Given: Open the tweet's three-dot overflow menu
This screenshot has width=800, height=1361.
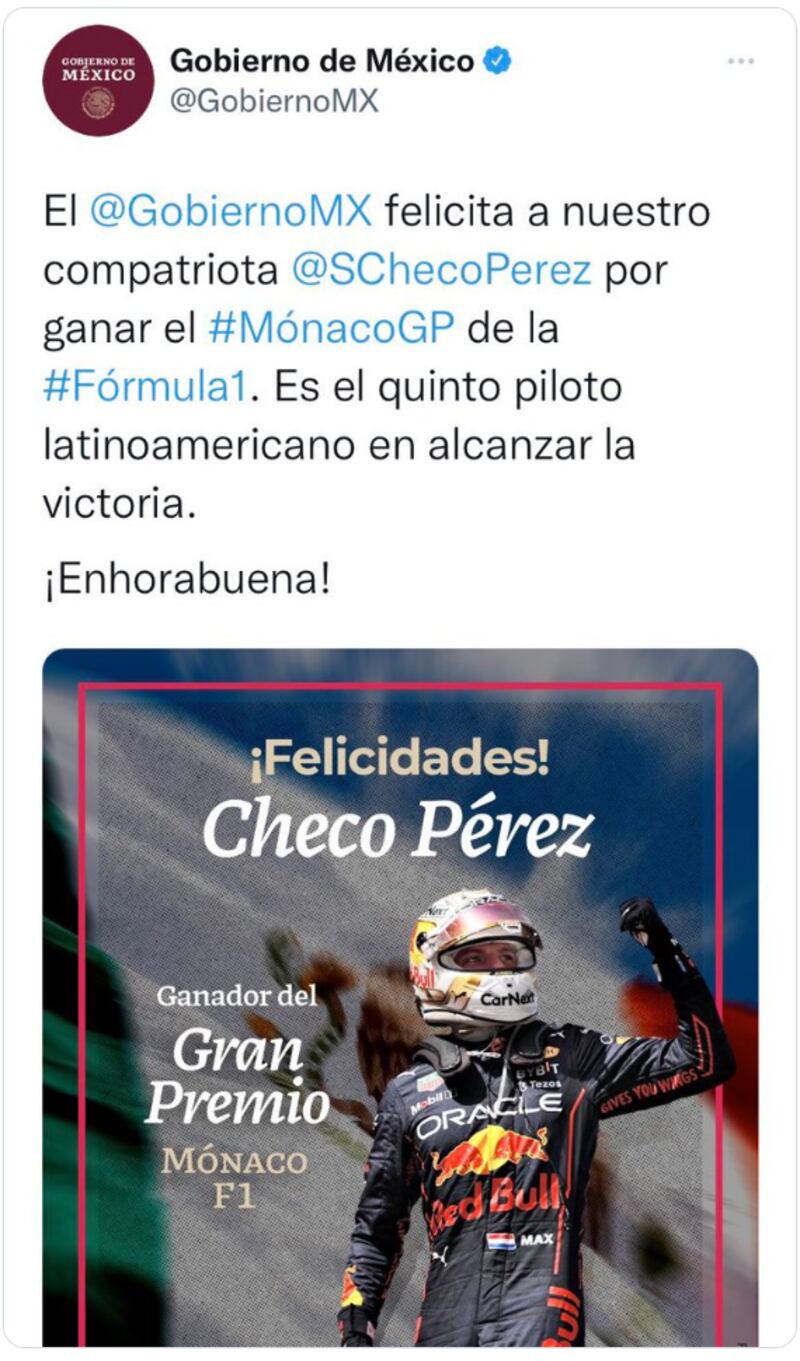Looking at the screenshot, I should tap(740, 62).
